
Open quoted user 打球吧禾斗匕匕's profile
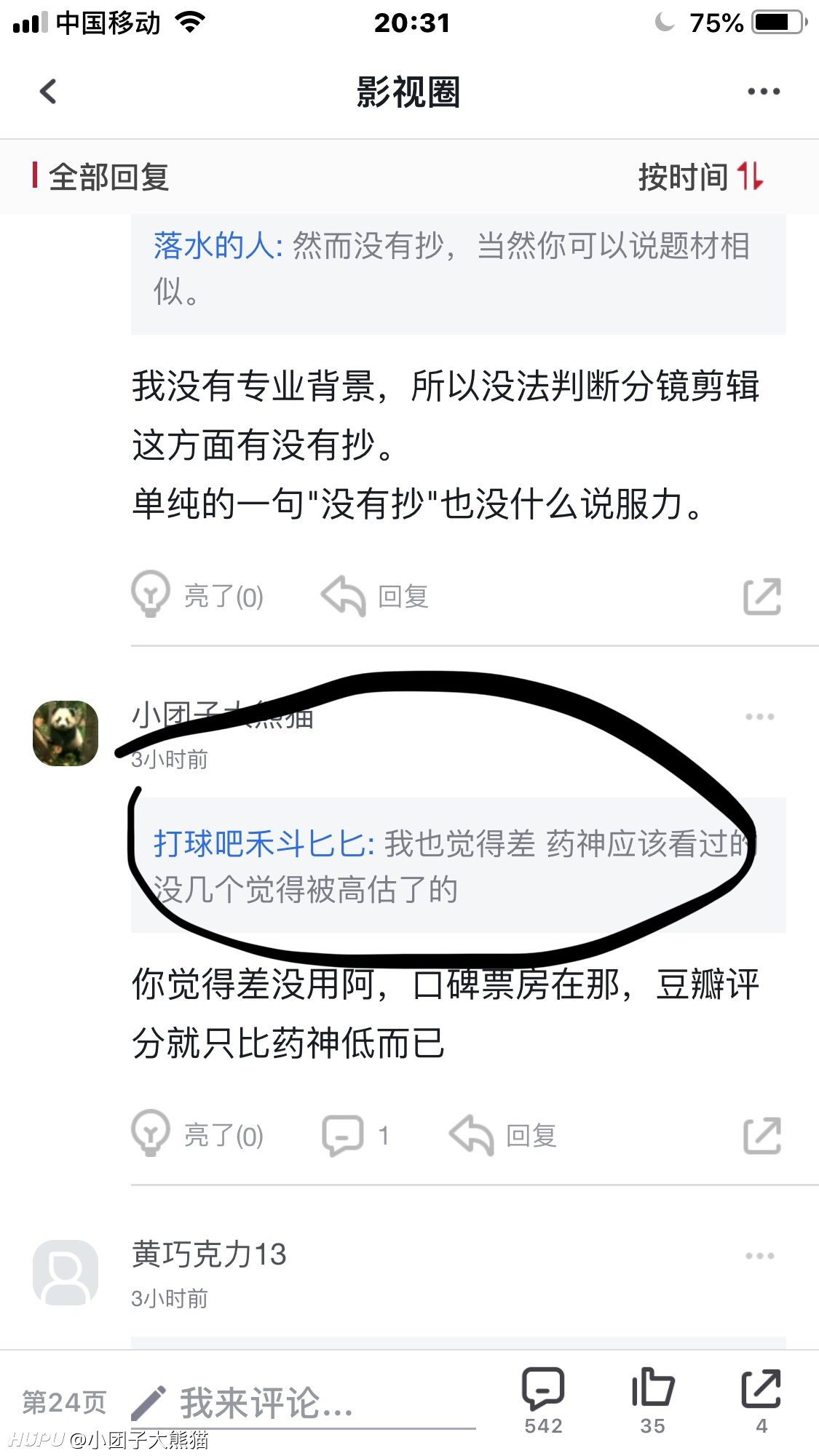263,843
